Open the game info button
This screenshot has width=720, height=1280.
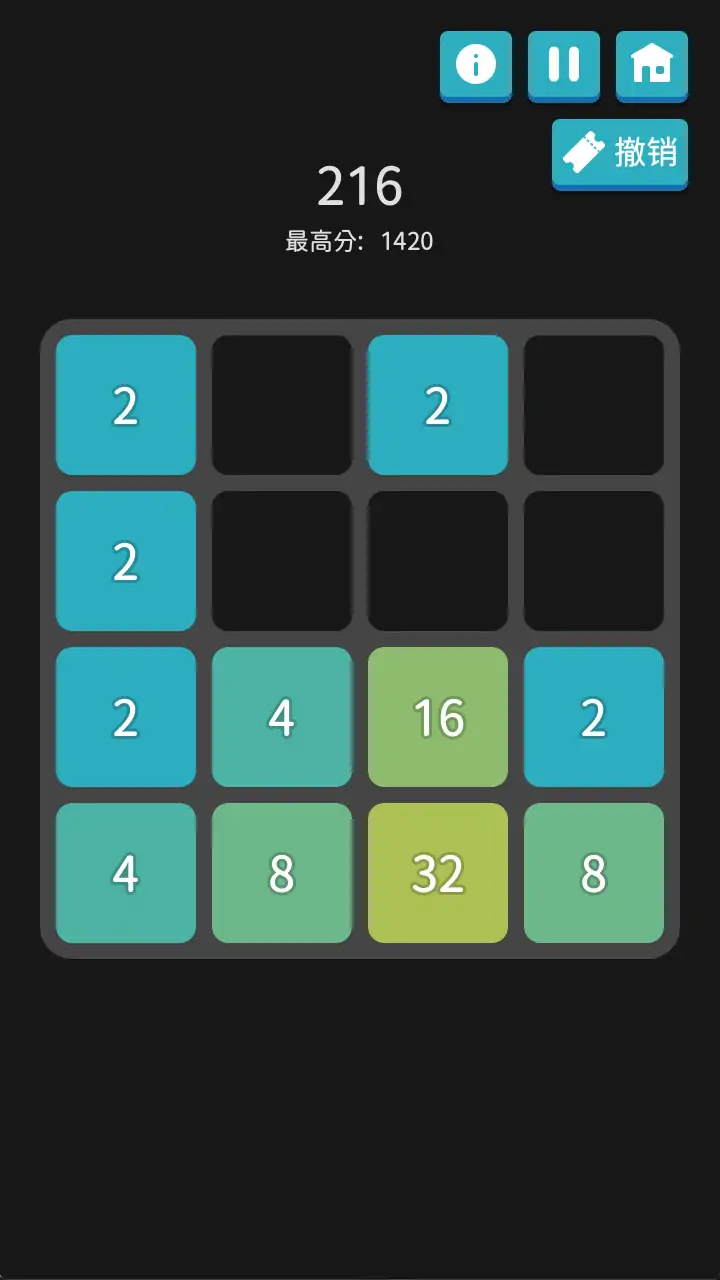476,65
